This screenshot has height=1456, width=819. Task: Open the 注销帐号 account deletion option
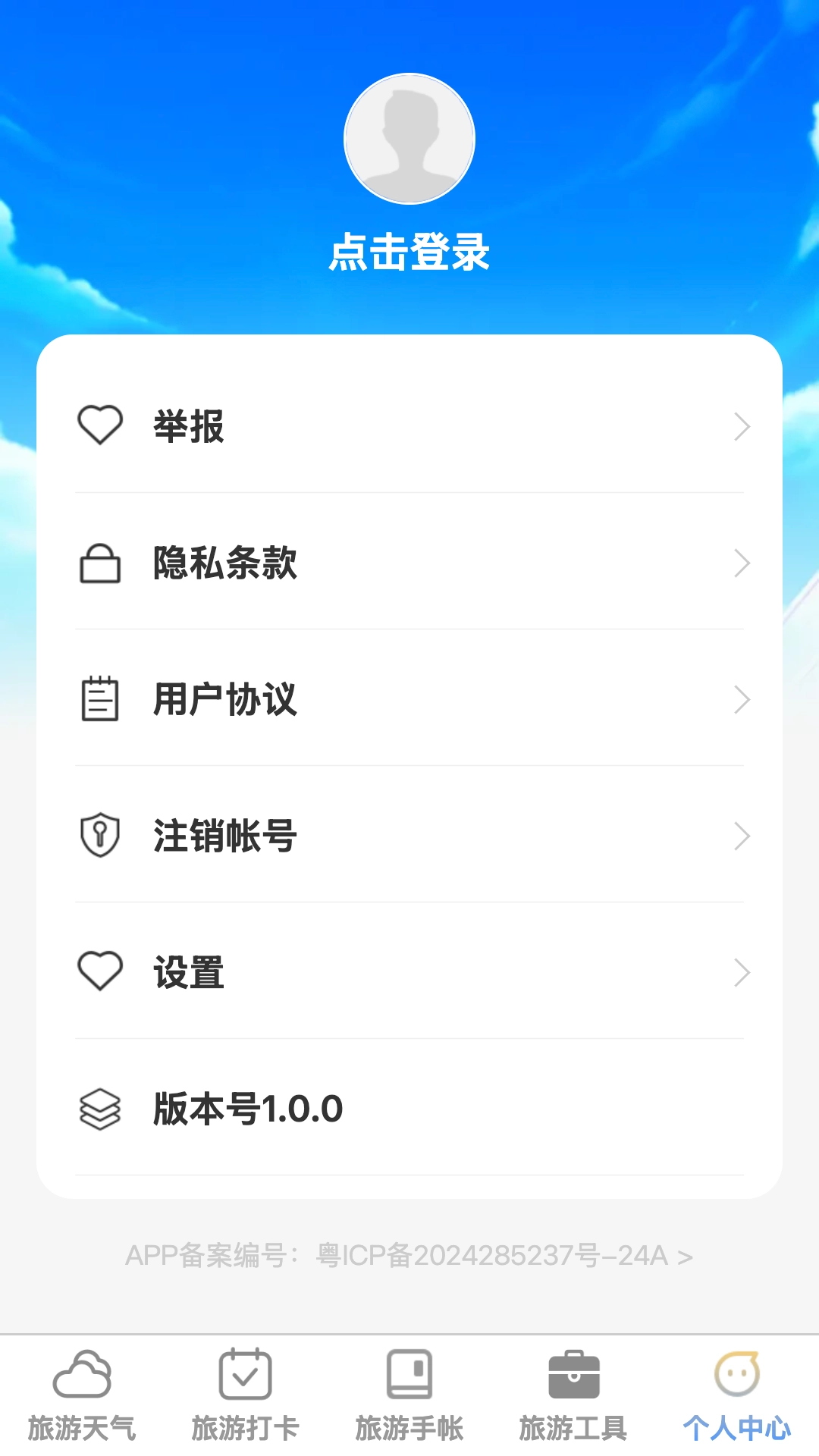224,836
